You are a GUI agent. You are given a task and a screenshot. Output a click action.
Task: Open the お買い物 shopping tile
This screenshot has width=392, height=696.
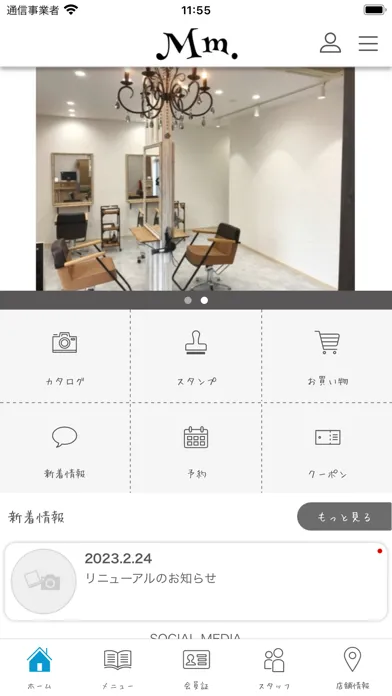[x=327, y=356]
